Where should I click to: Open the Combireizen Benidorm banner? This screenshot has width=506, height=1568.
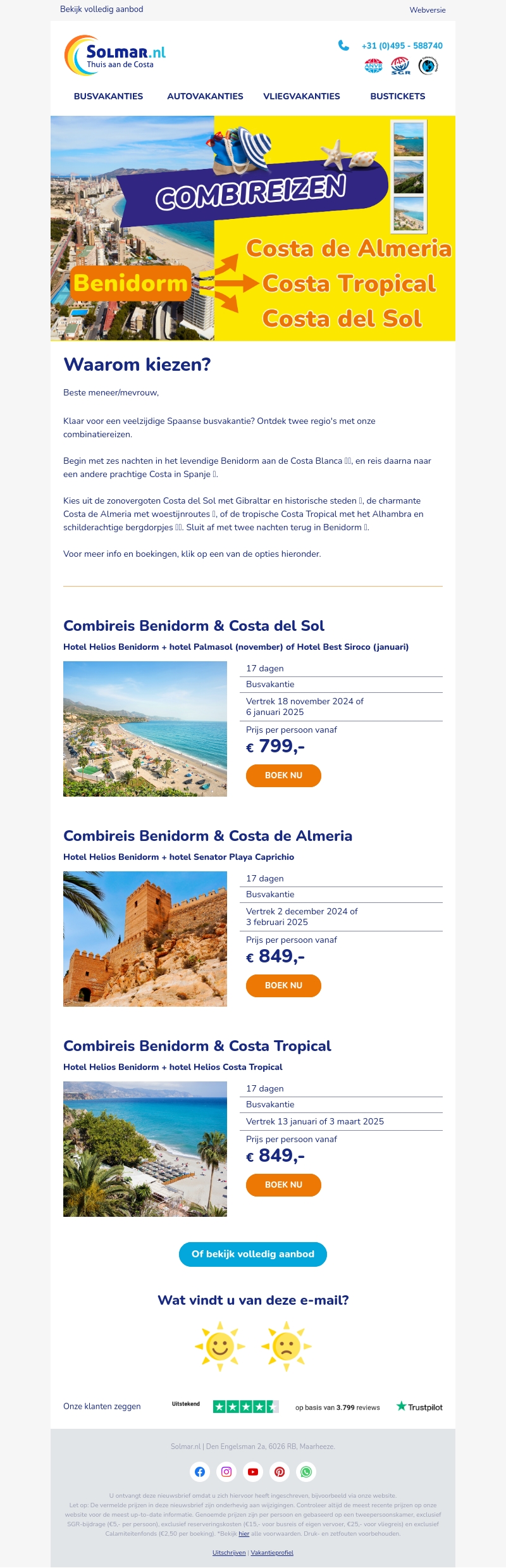point(253,228)
